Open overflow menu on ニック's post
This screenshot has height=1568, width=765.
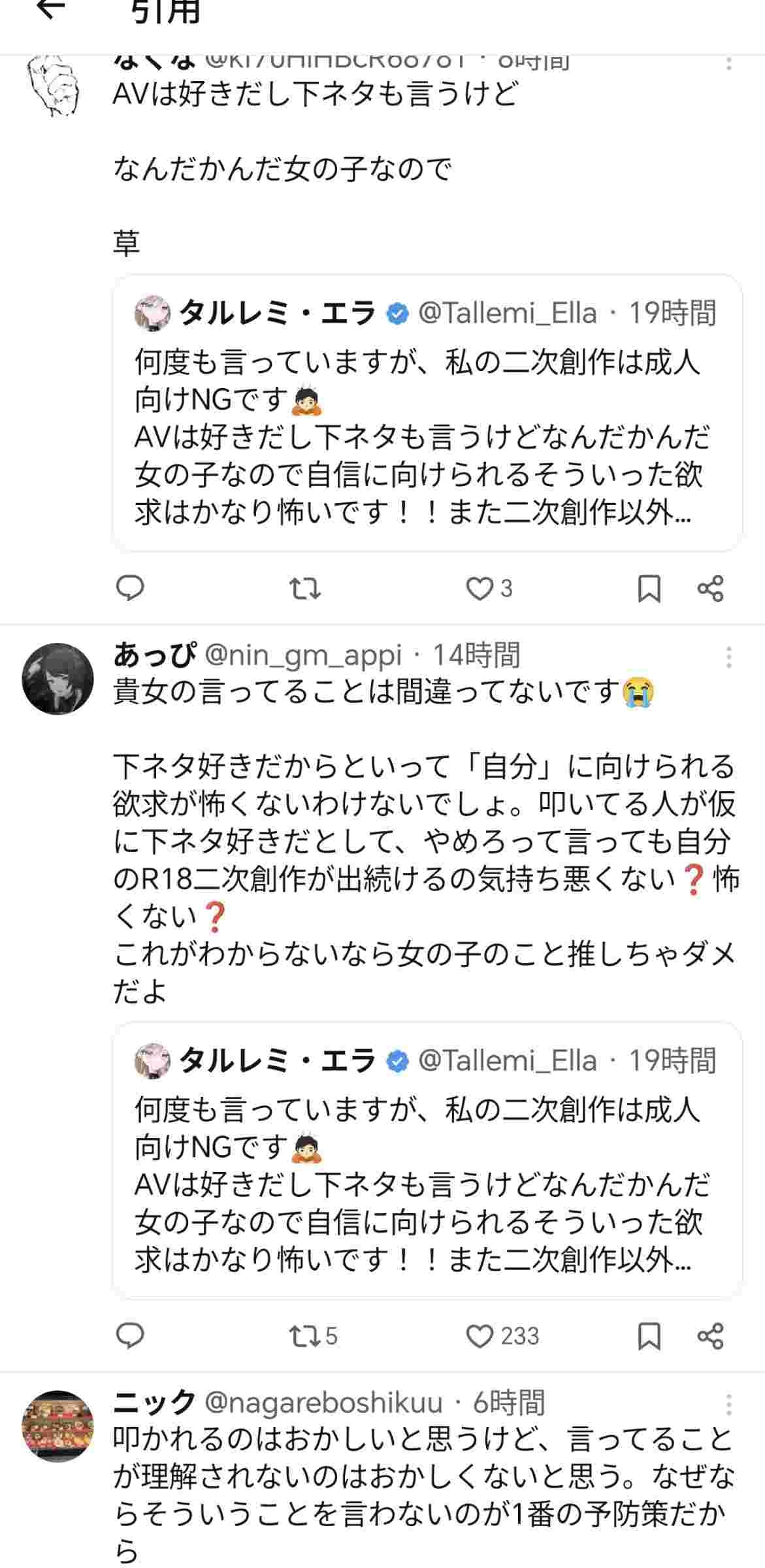click(x=728, y=1405)
